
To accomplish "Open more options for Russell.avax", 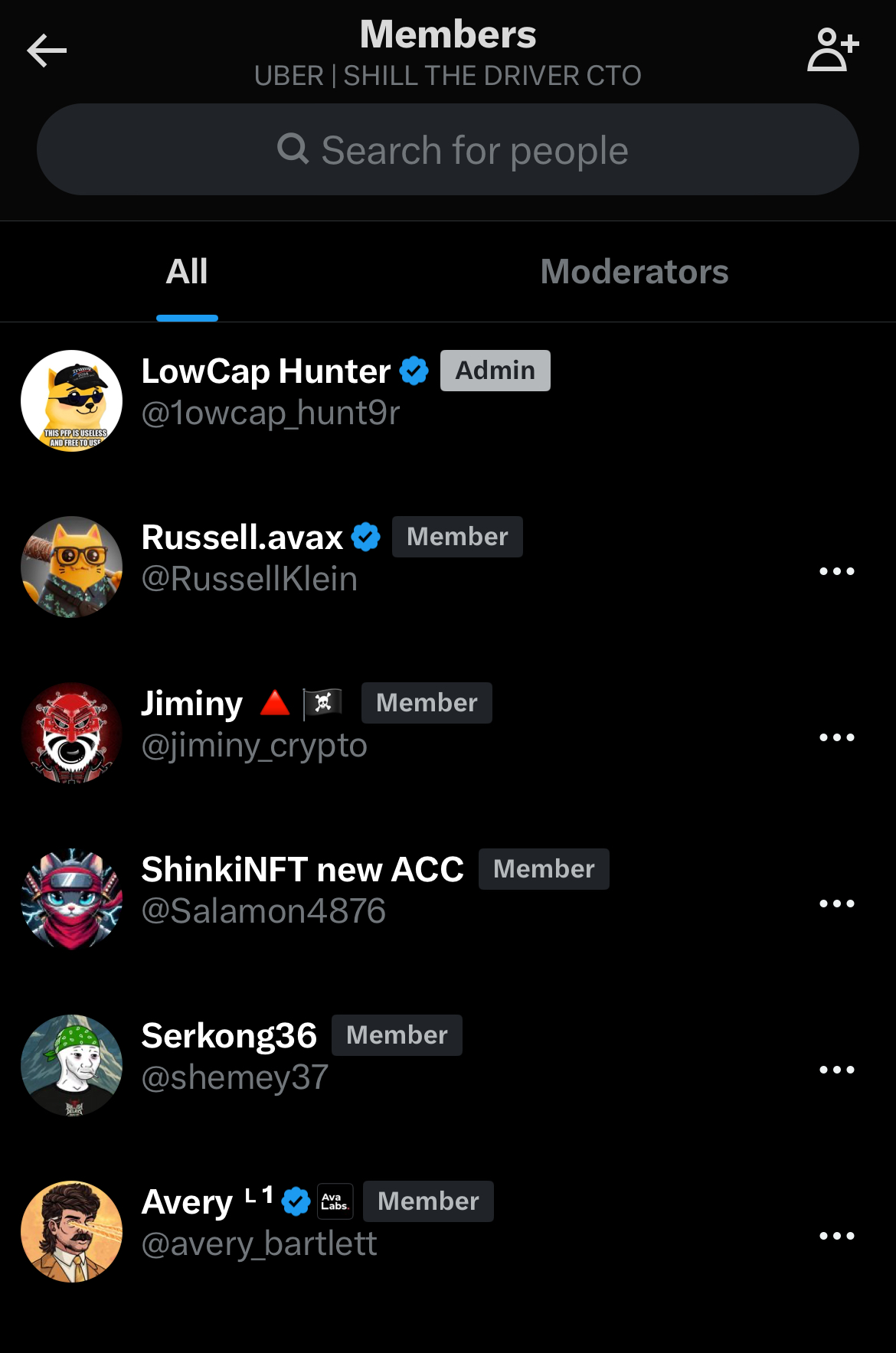I will [x=836, y=571].
